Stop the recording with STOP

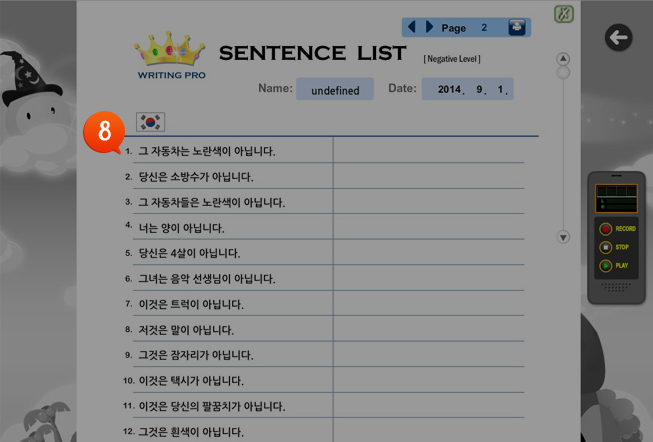coord(606,247)
